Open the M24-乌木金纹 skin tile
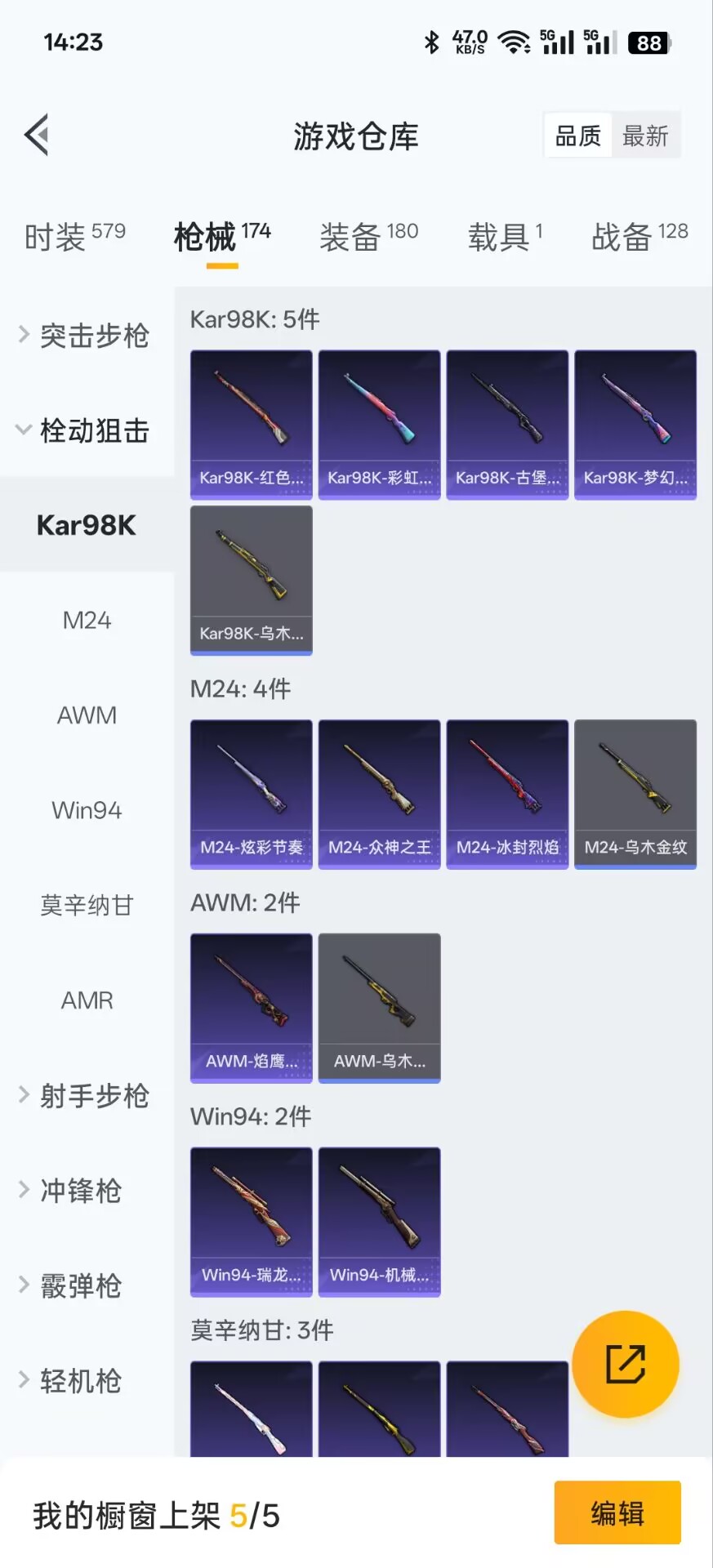Image resolution: width=713 pixels, height=1568 pixels. [635, 794]
